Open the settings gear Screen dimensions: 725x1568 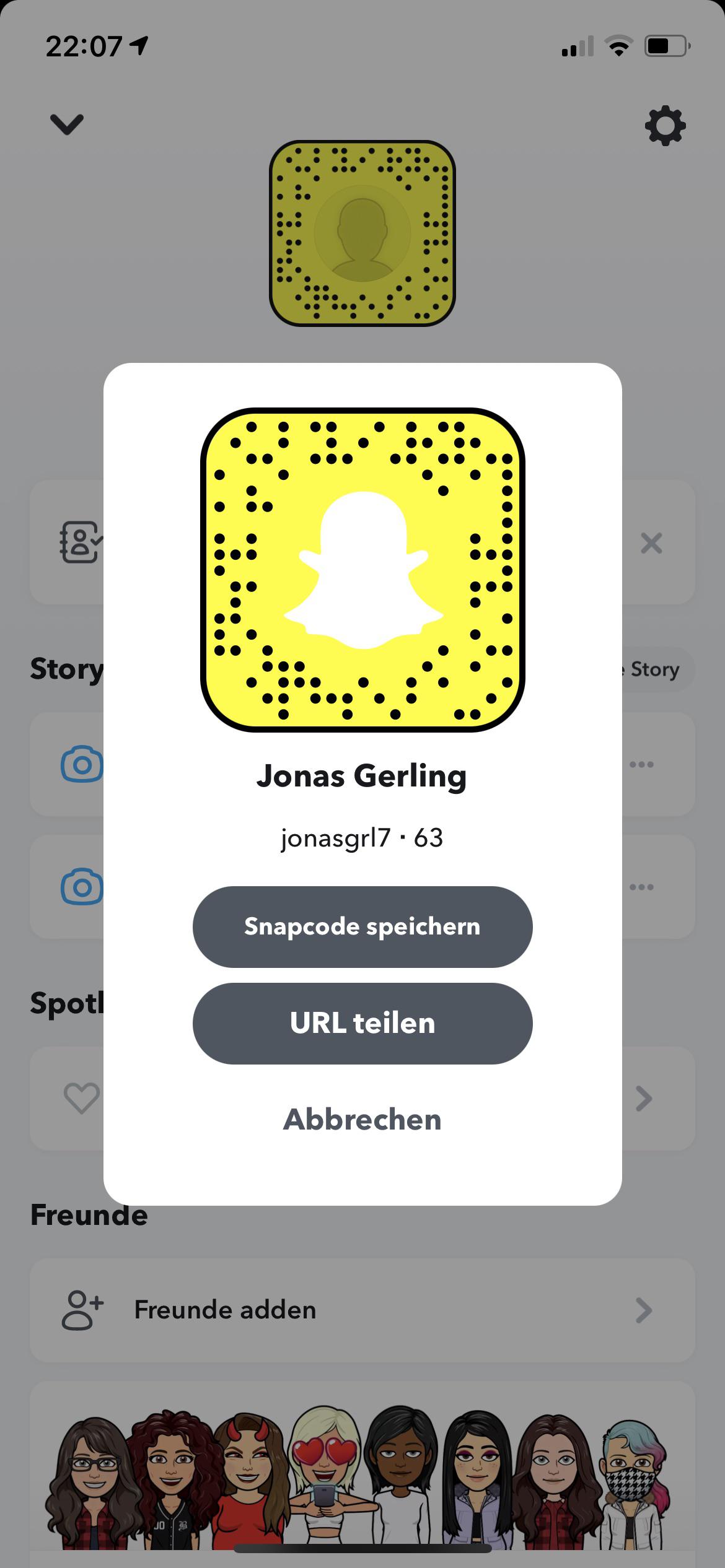click(x=665, y=126)
